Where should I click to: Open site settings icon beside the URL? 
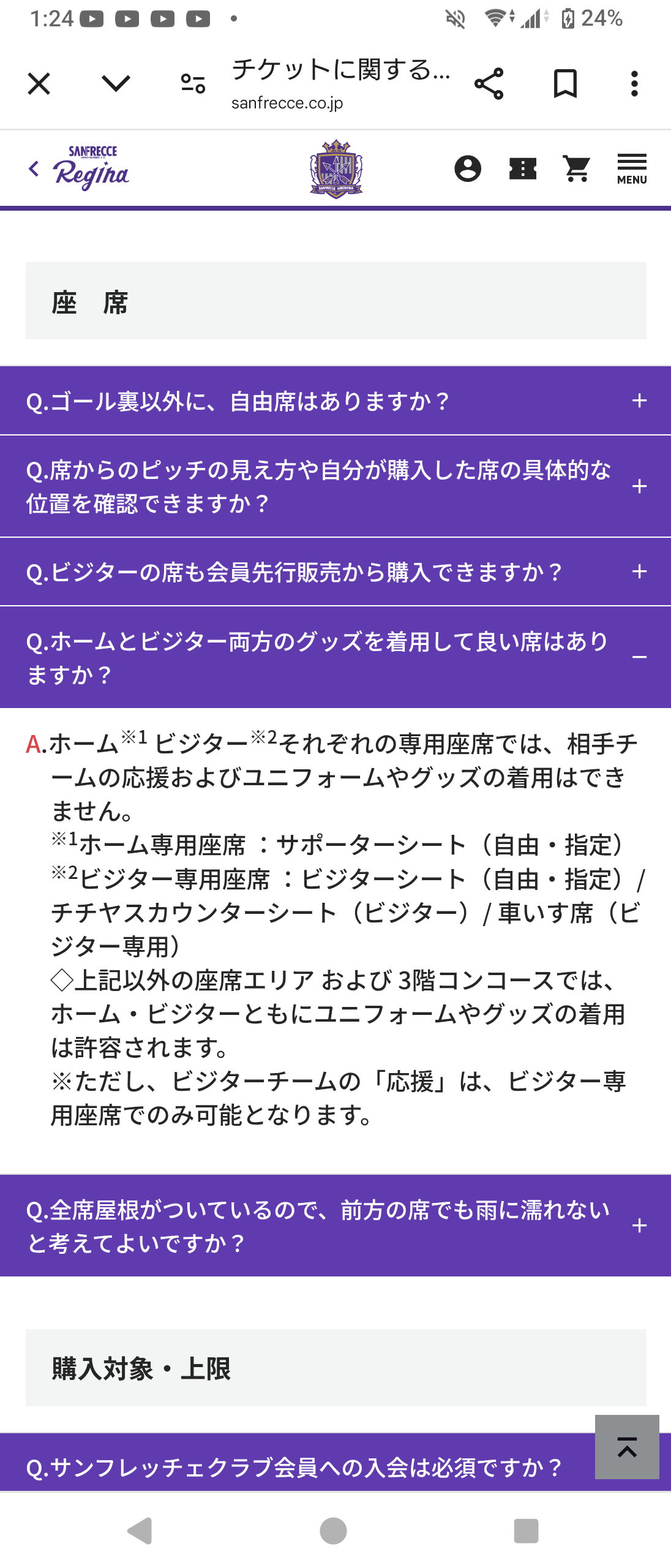click(x=193, y=84)
